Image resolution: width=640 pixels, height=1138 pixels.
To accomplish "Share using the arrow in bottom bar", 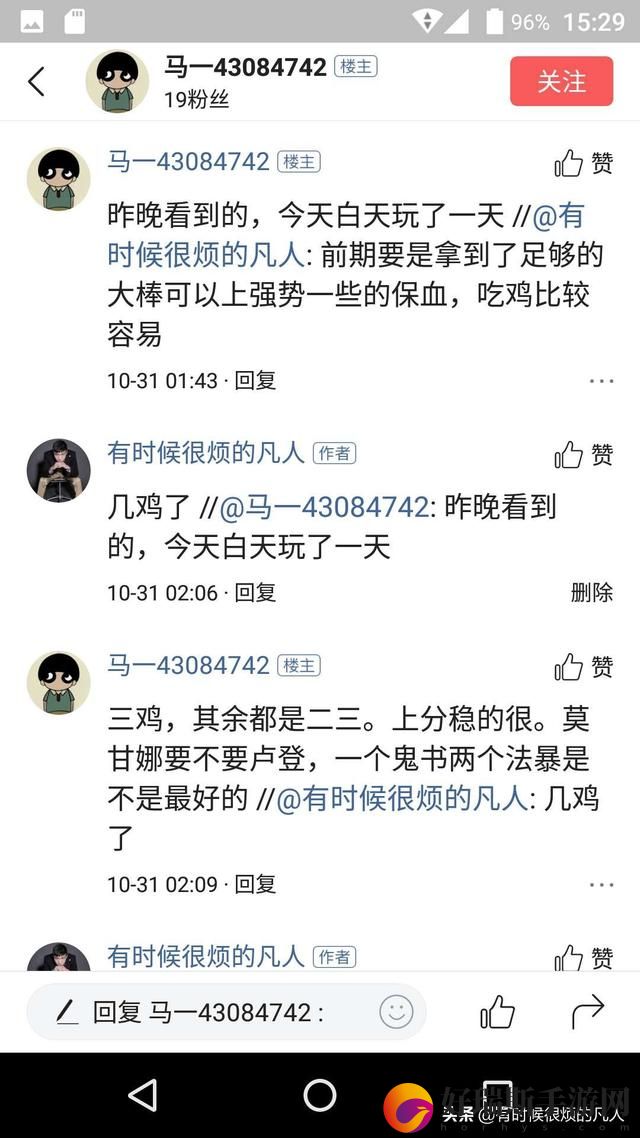I will tap(588, 1012).
